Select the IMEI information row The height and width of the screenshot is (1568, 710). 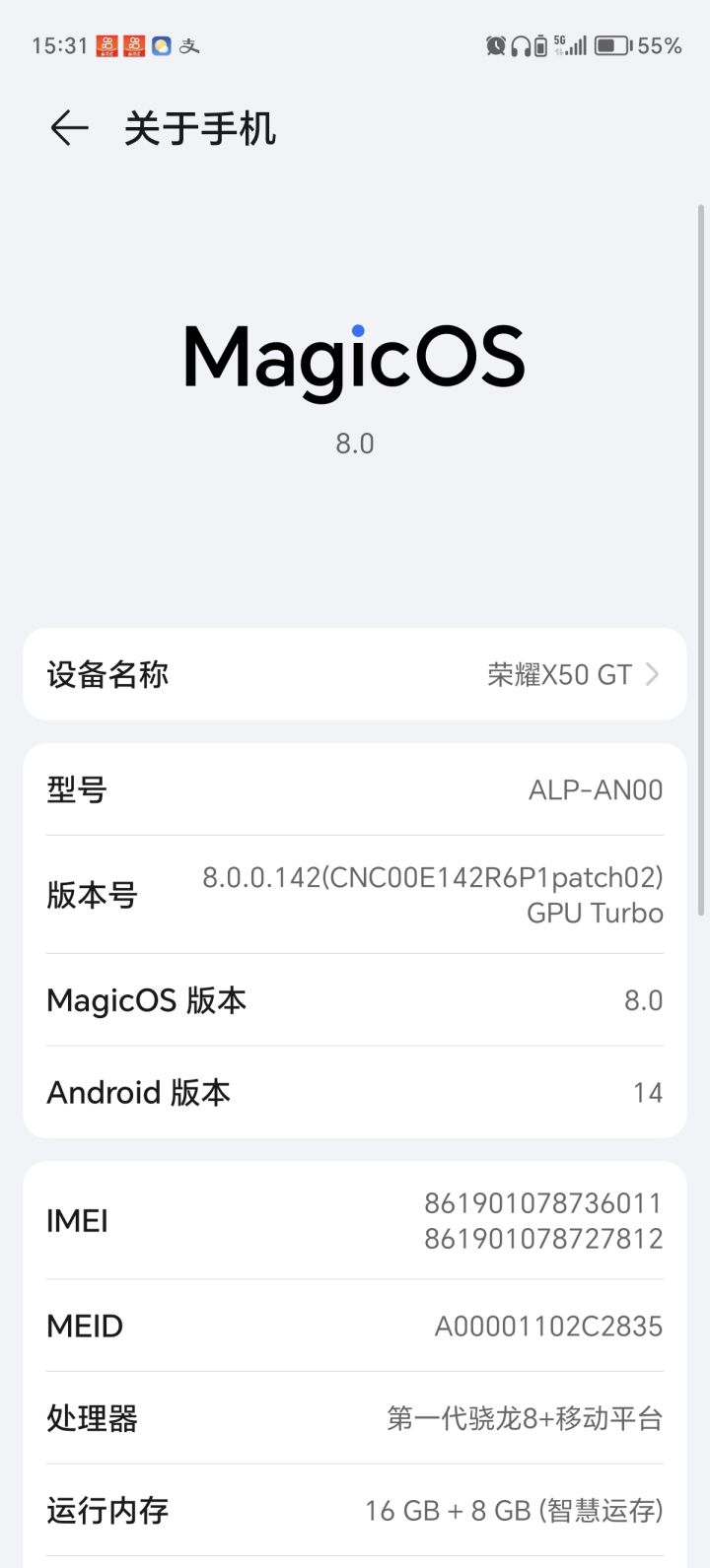click(355, 1220)
